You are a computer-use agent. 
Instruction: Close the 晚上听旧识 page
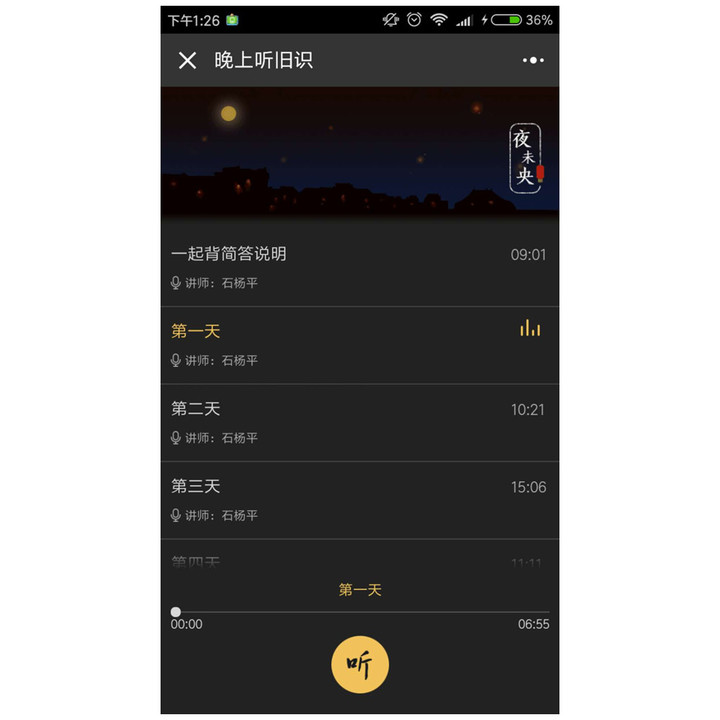tap(187, 60)
